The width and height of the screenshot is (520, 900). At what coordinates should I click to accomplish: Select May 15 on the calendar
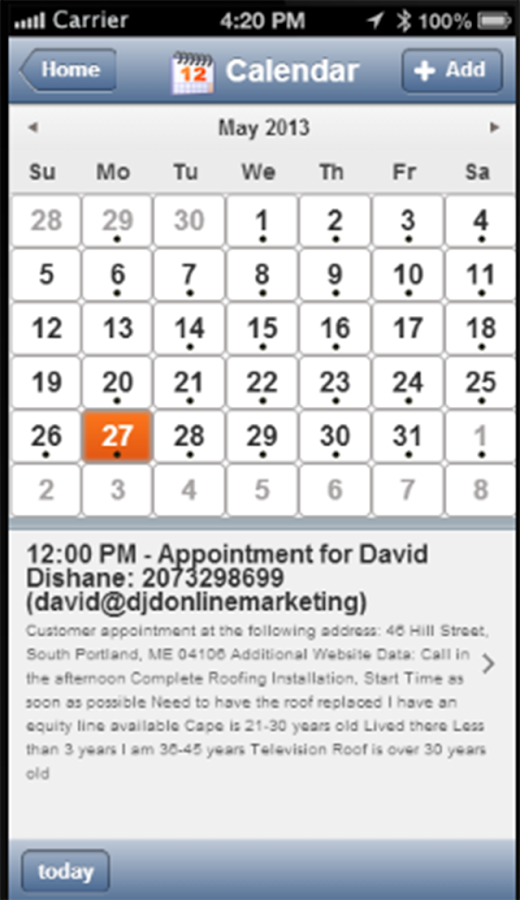coord(262,329)
